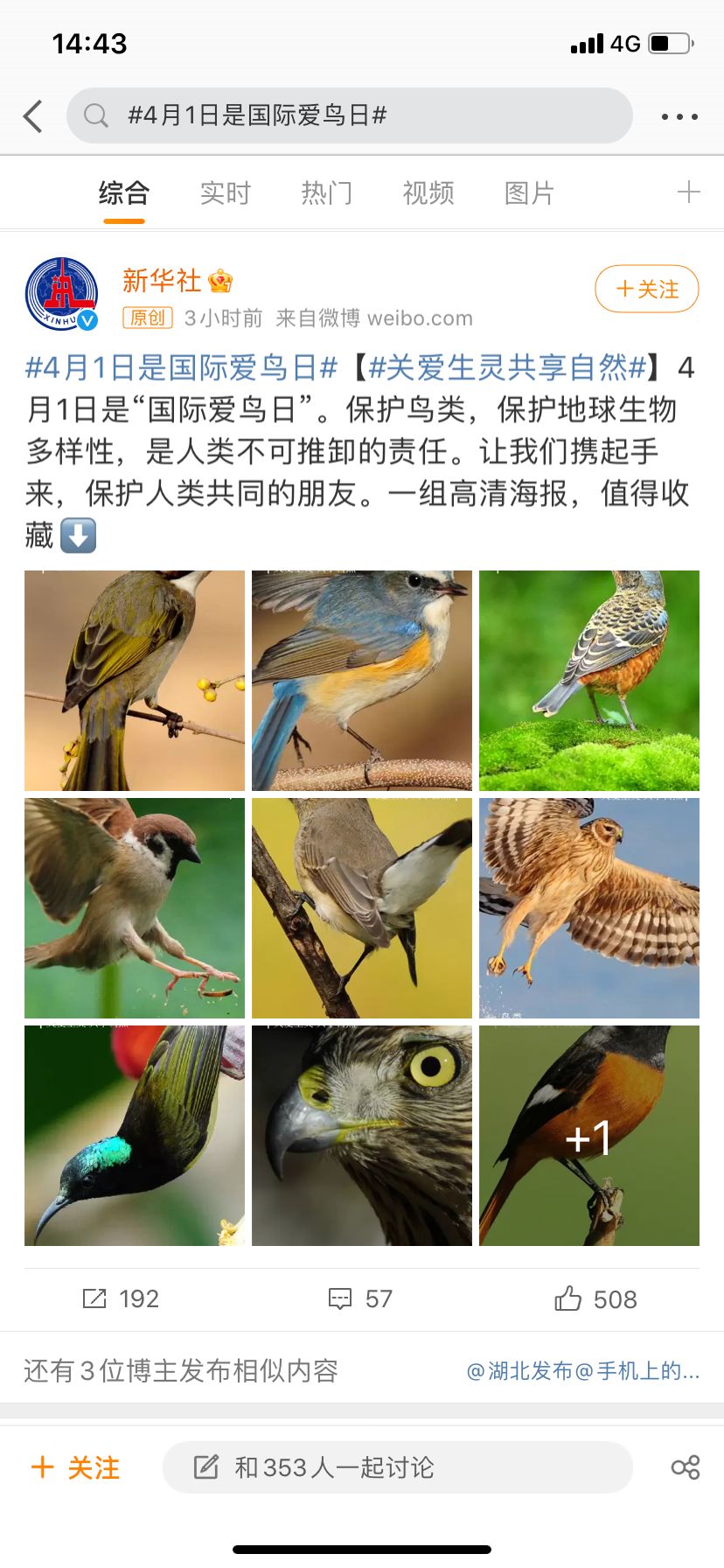
Task: Open the three-dot overflow menu
Action: [679, 116]
